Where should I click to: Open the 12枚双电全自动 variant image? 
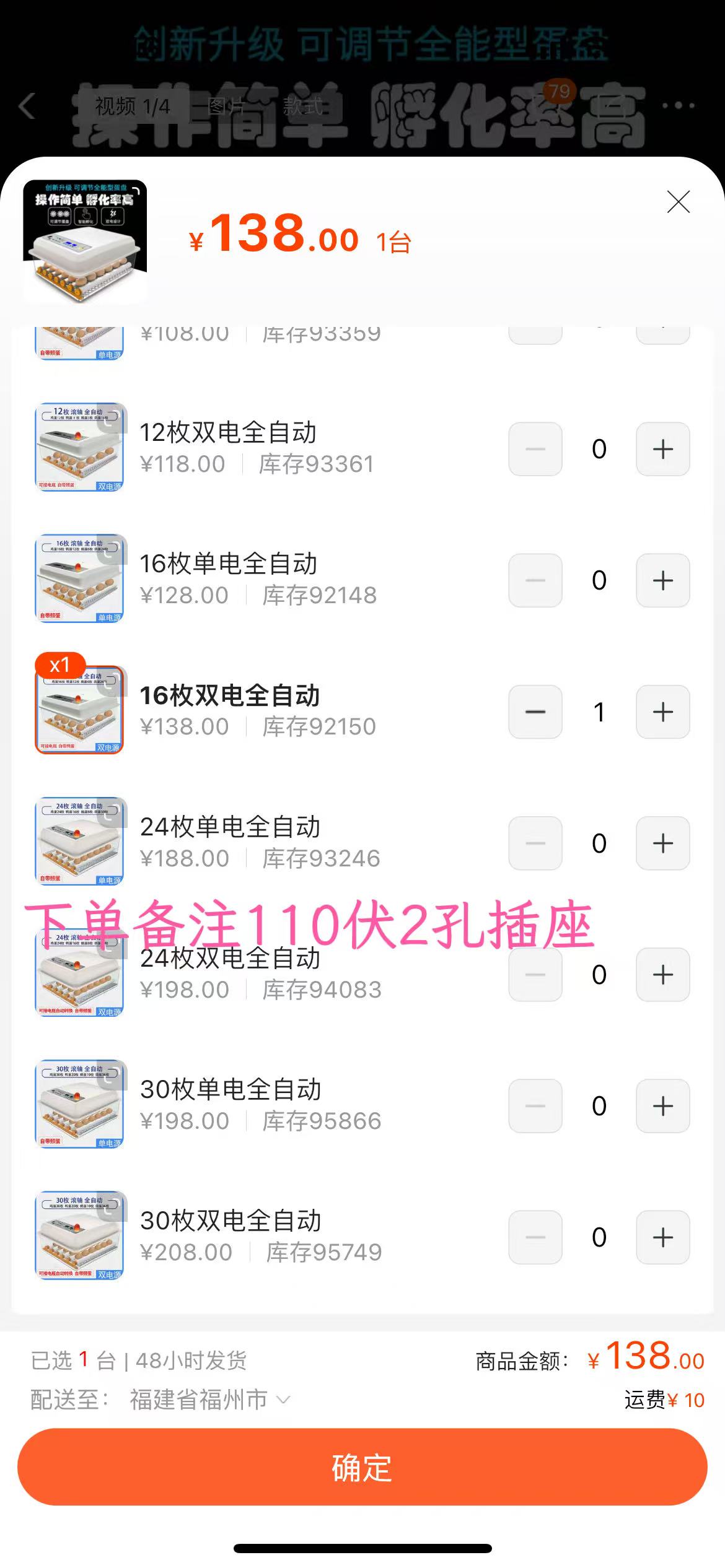click(80, 446)
